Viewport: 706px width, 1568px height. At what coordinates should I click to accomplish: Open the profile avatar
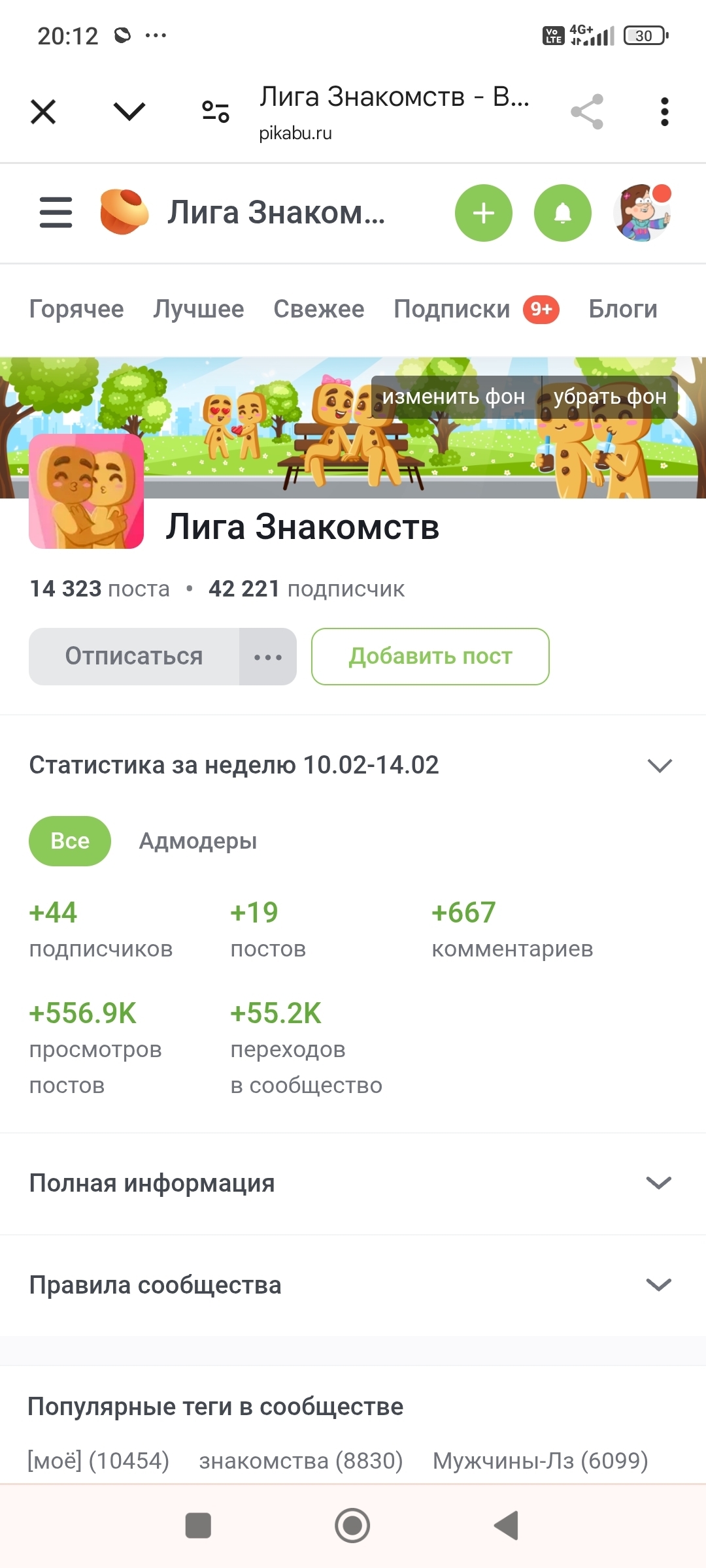(x=642, y=213)
